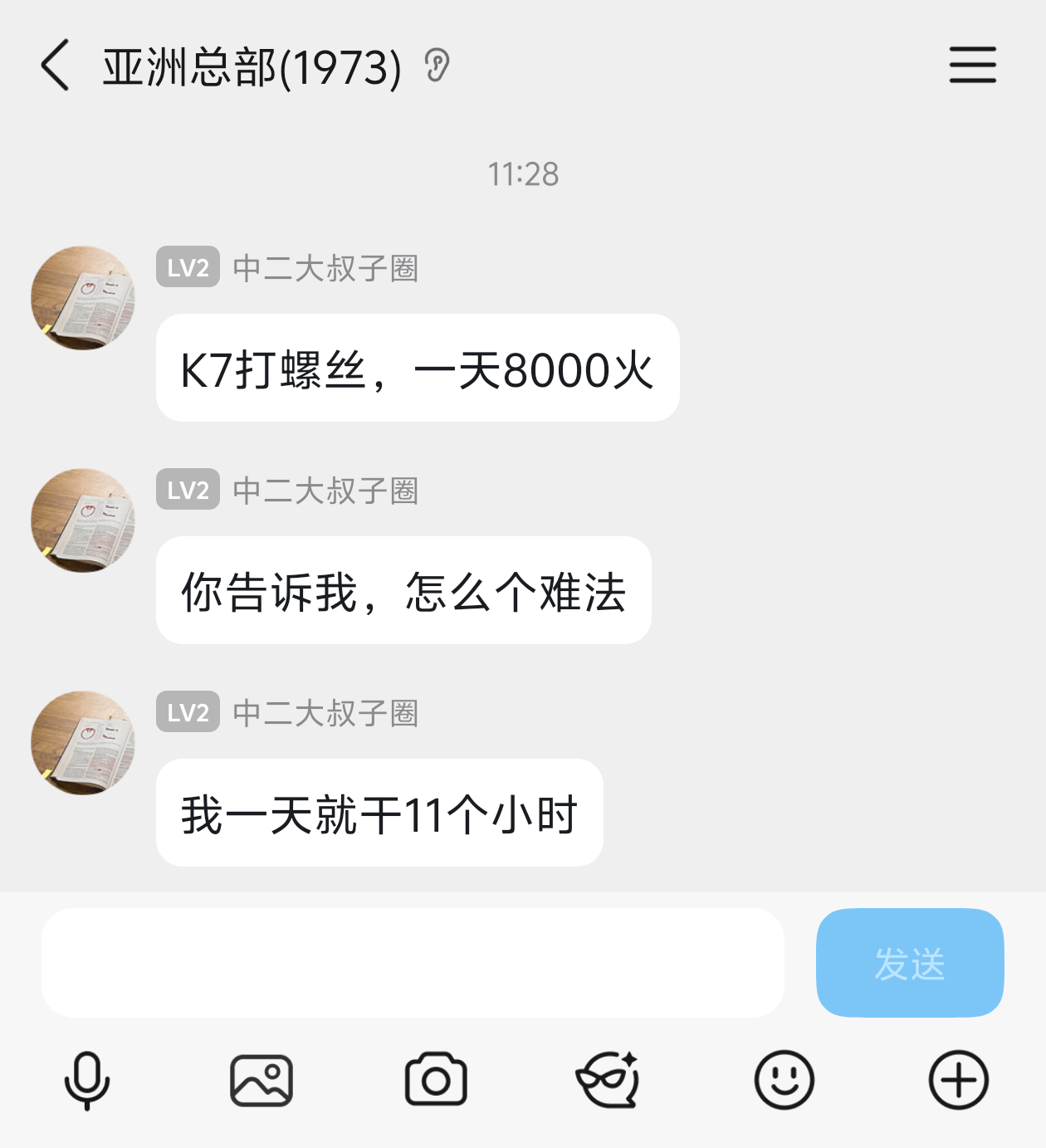
Task: Open the group chat menu
Action: [972, 66]
